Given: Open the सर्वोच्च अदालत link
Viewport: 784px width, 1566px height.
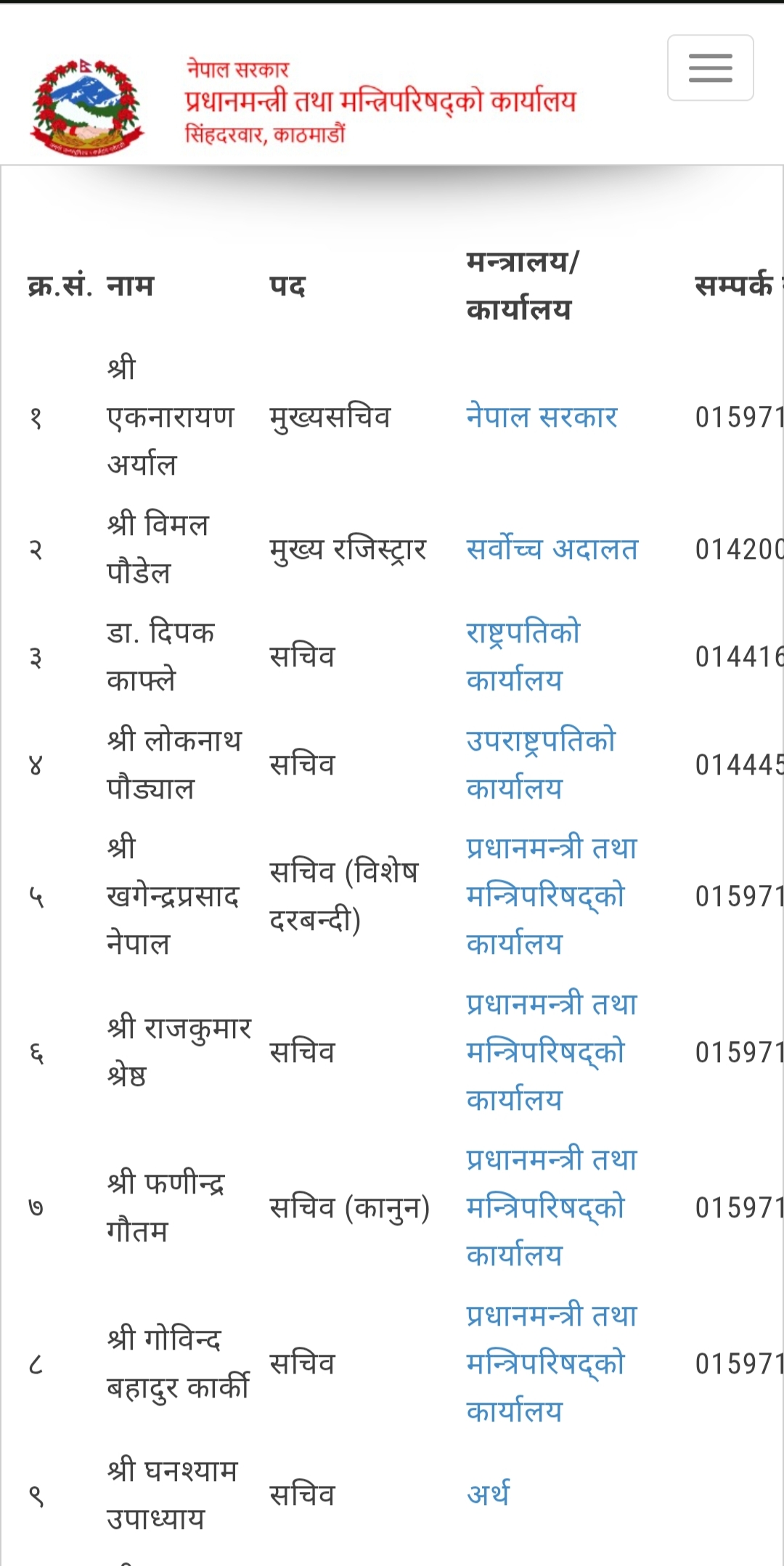Looking at the screenshot, I should (552, 549).
